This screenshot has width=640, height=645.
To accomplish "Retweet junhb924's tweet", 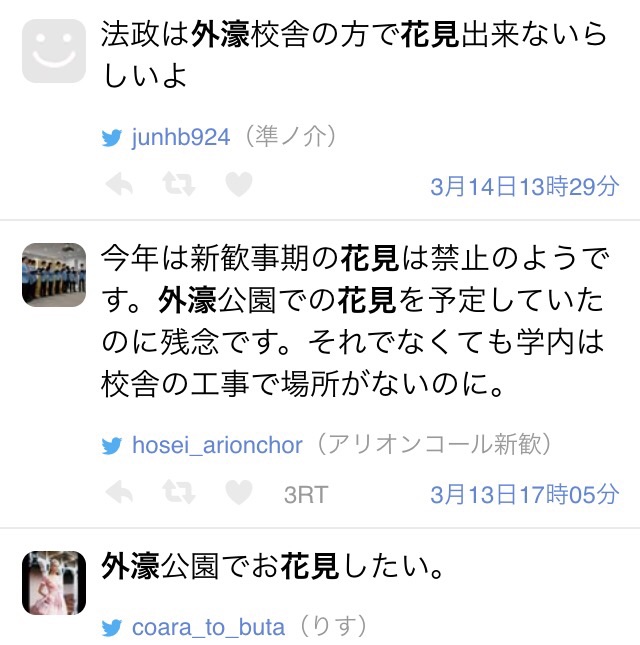I will [179, 184].
